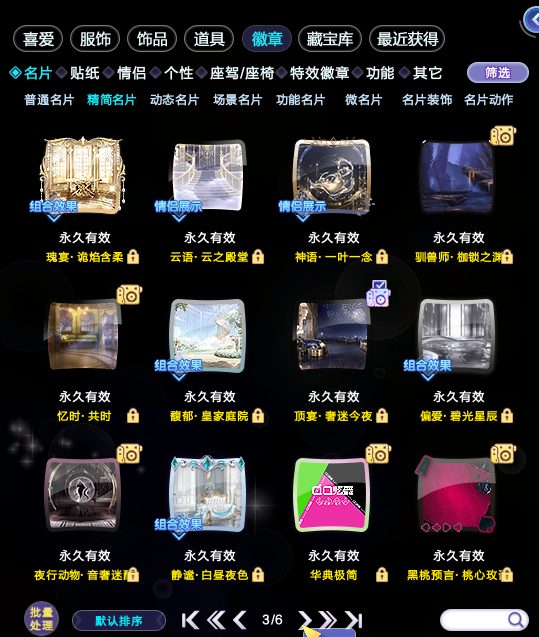Open the 特效徽章 category

point(319,73)
